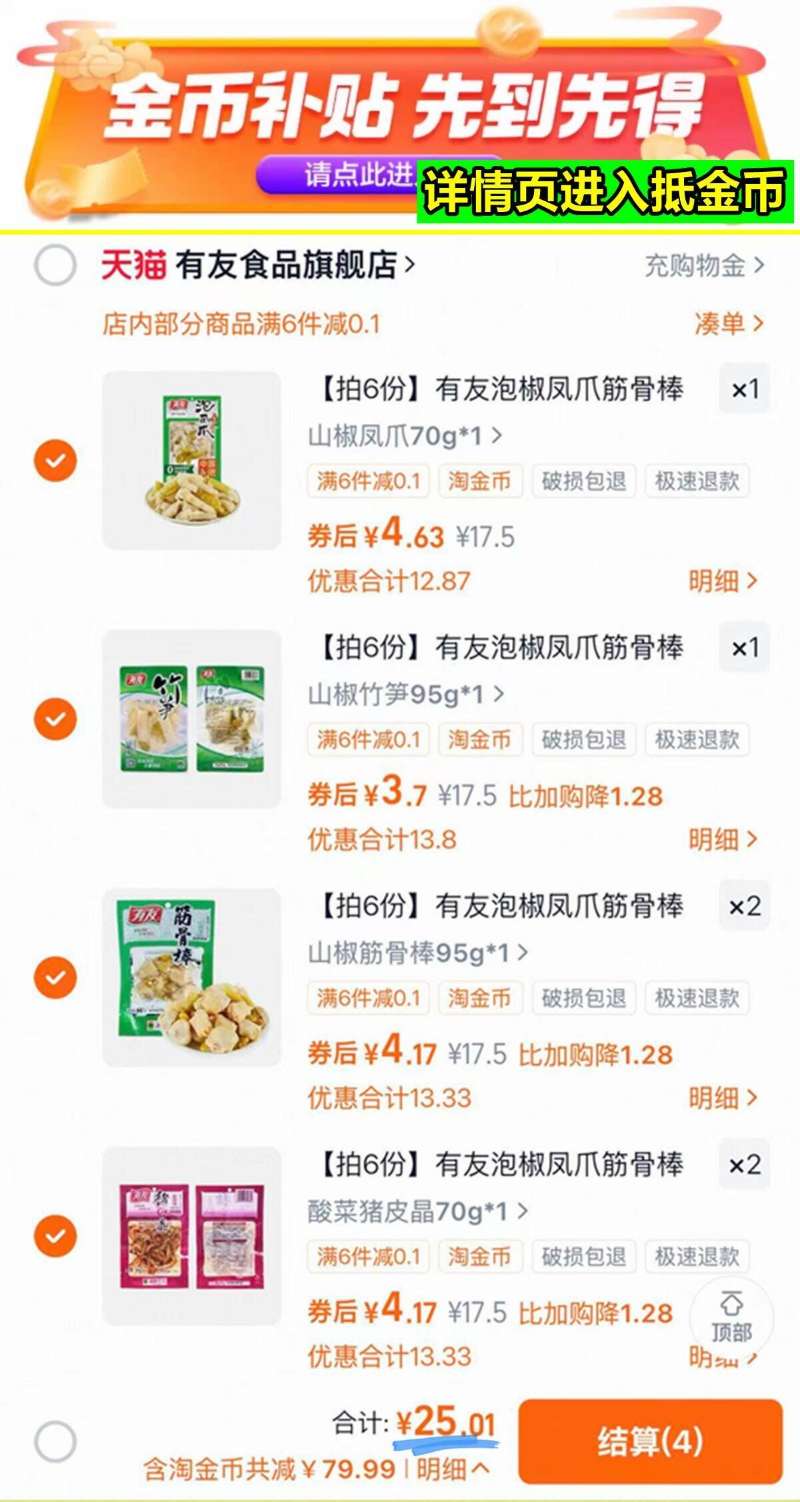
Task: Click the 极速退款 badge on 山椒筋骨棒
Action: [698, 998]
